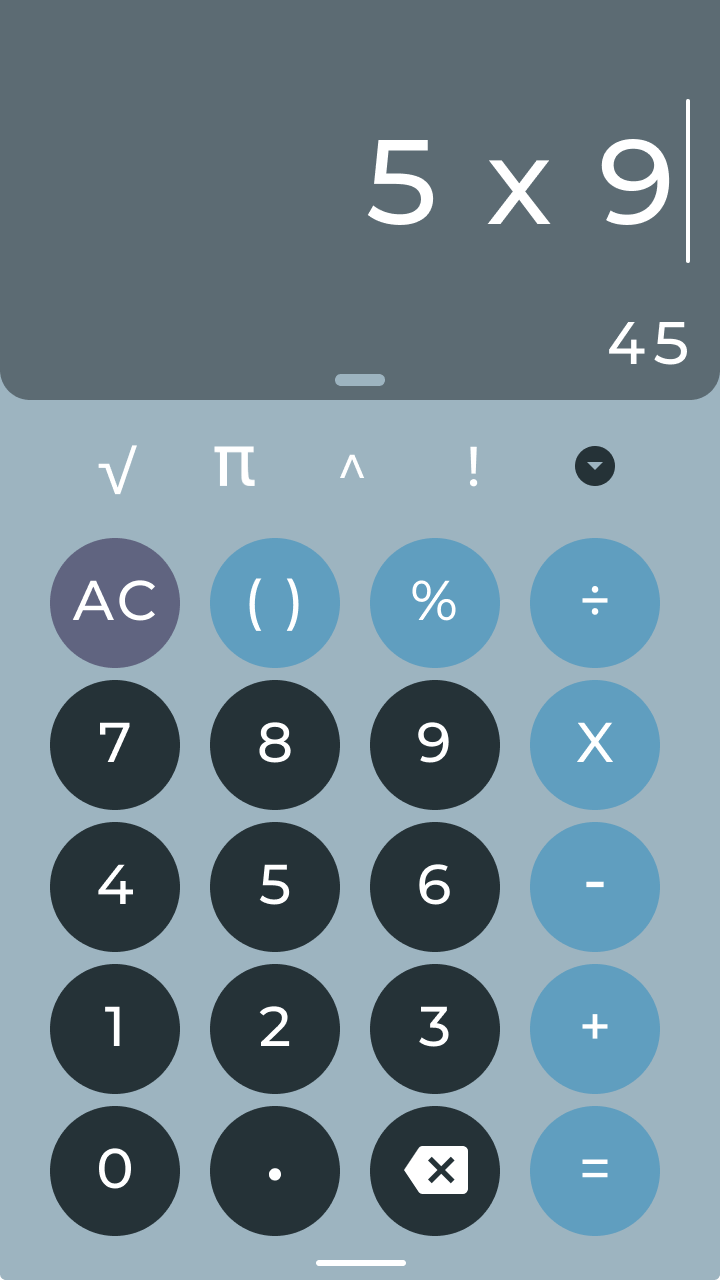Insert the pi constant

coord(235,467)
